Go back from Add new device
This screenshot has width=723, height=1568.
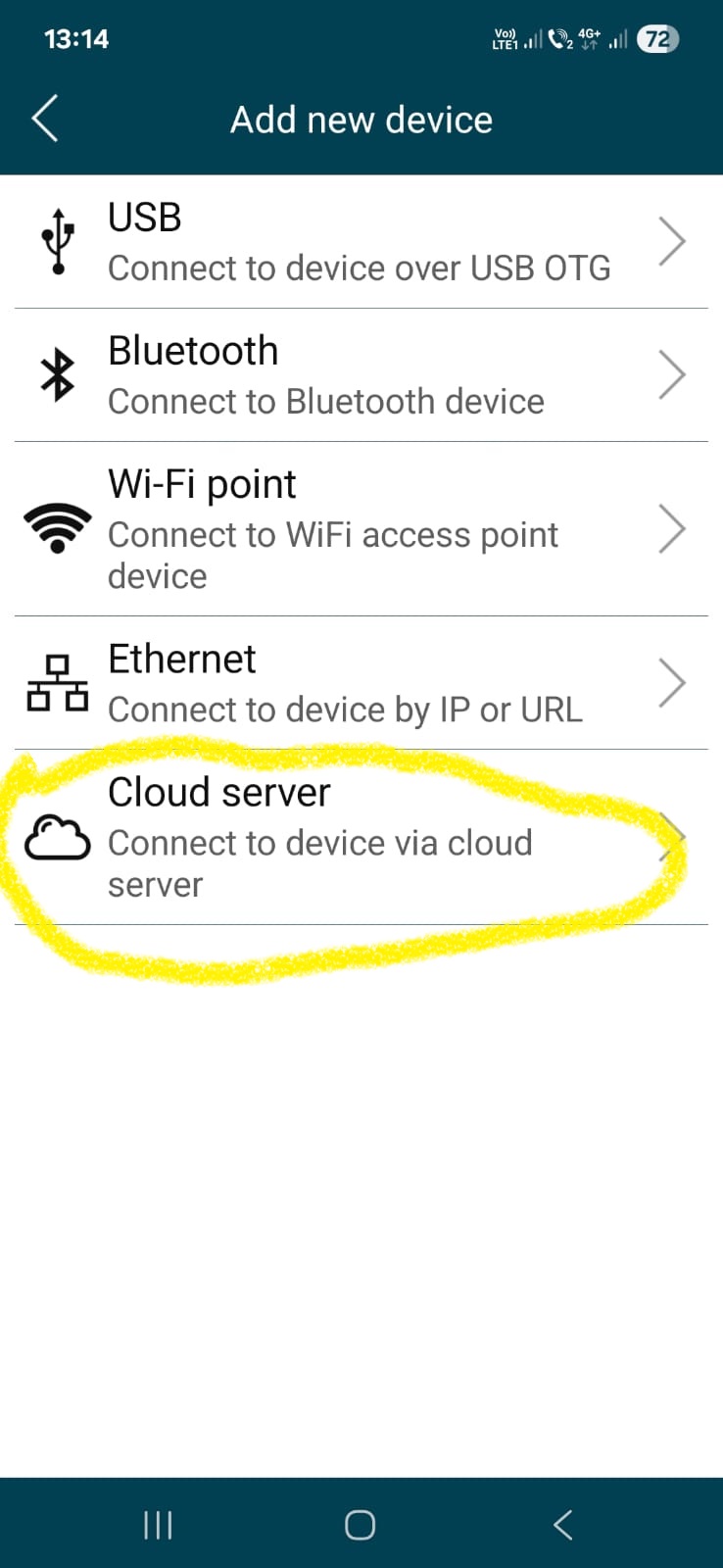coord(45,119)
